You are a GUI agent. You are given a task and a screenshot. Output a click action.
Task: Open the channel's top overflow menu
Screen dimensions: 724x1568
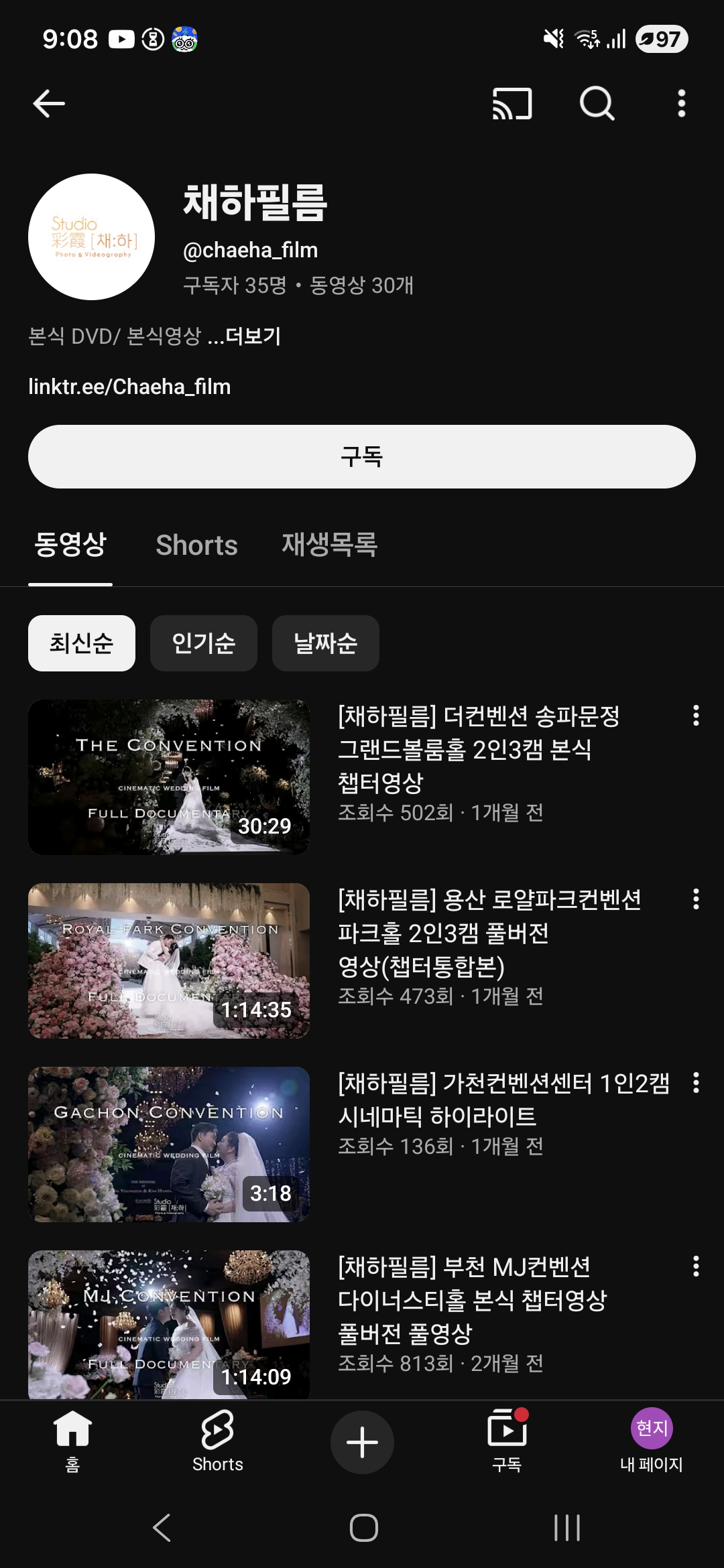681,103
